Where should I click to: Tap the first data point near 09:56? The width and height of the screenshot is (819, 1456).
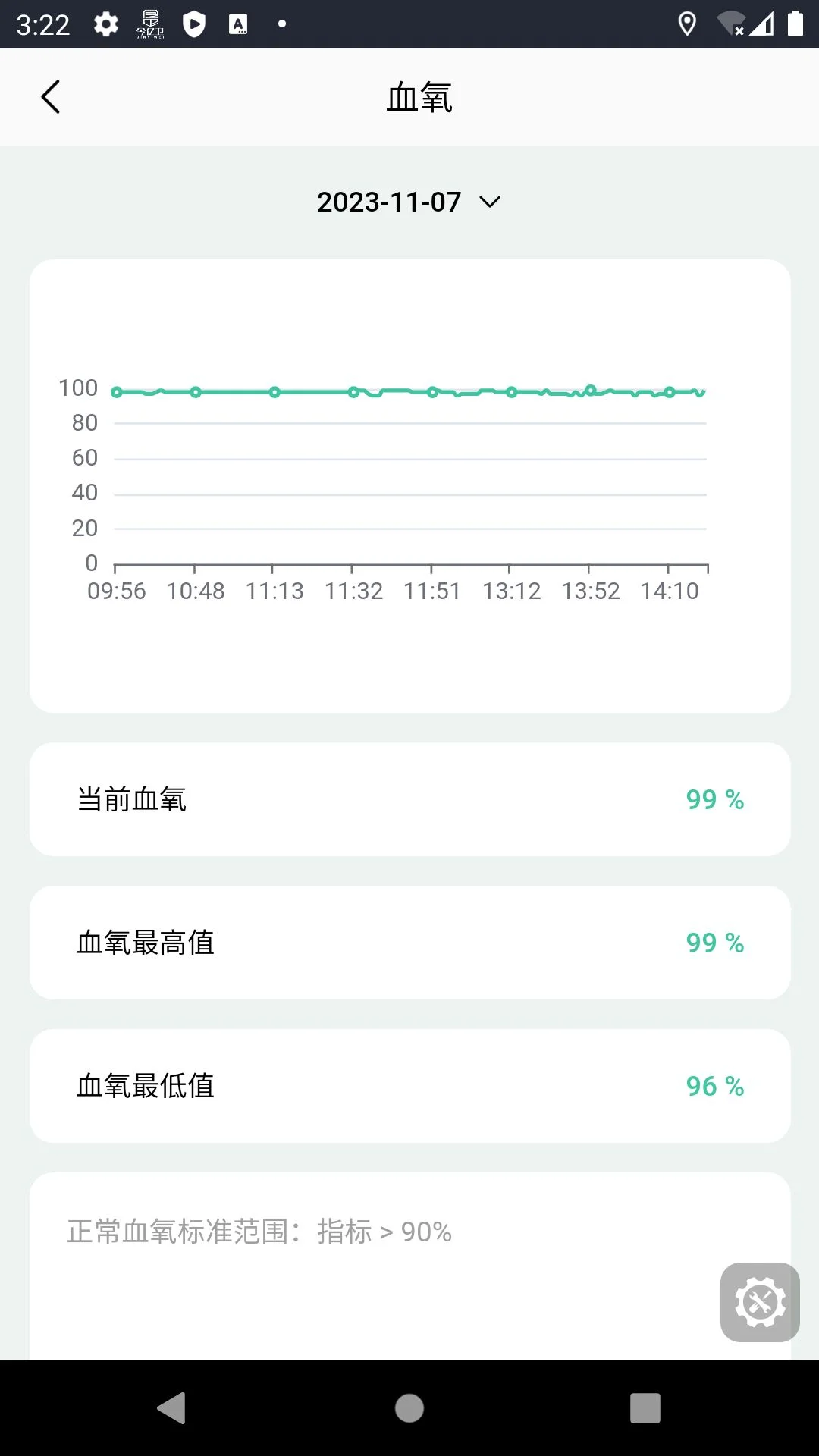[x=116, y=392]
